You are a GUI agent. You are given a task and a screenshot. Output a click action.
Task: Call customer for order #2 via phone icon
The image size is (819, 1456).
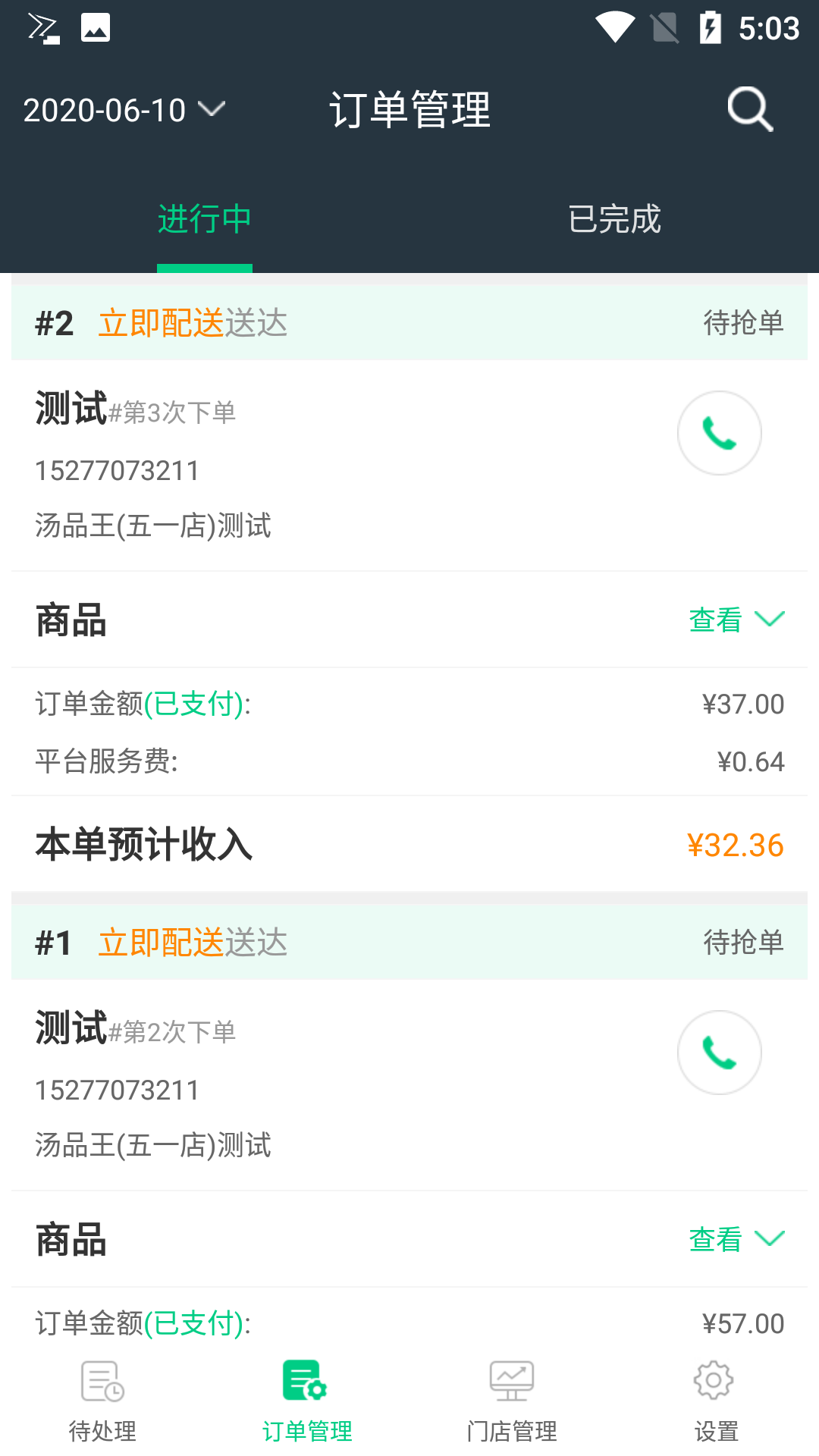tap(719, 432)
